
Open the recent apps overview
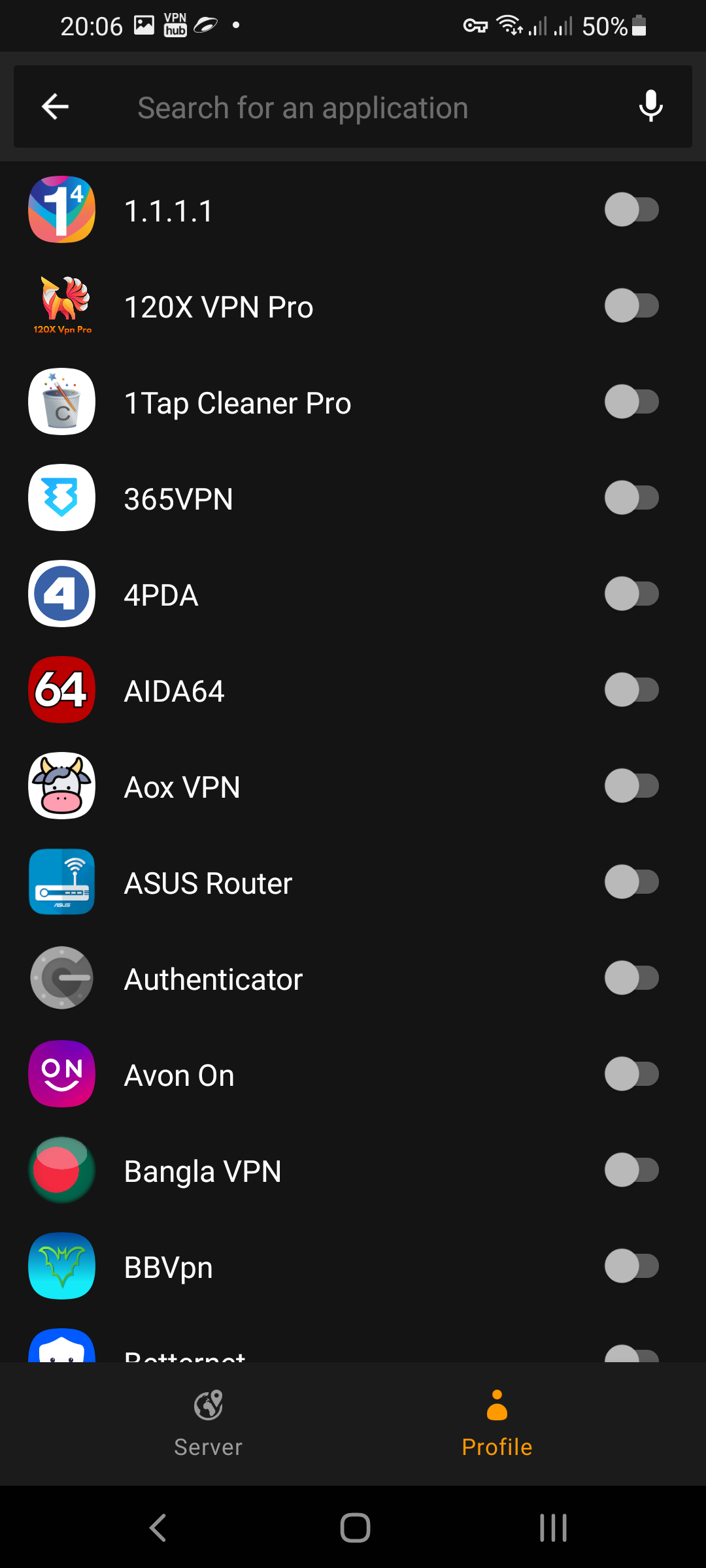(x=553, y=1527)
